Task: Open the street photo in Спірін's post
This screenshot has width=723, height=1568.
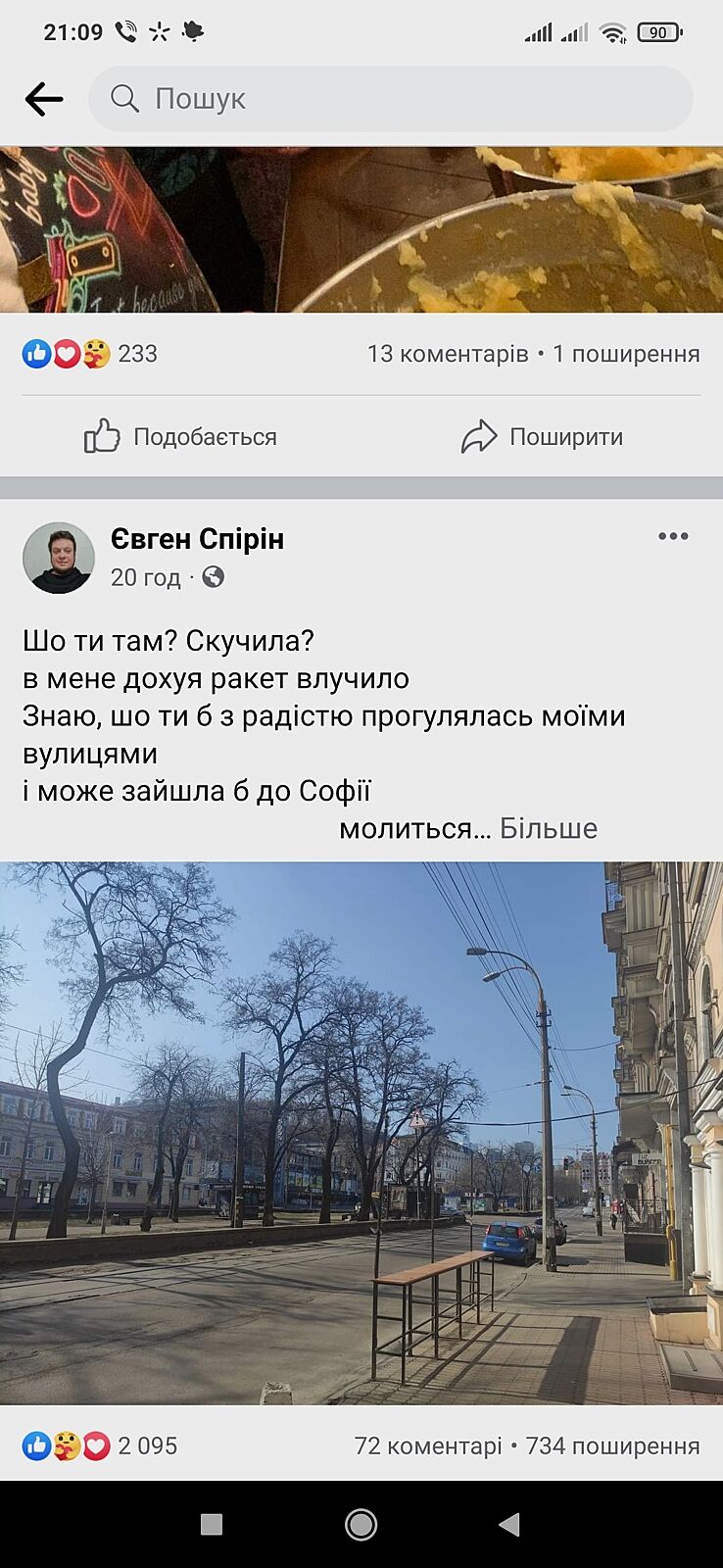Action: pyautogui.click(x=361, y=1133)
